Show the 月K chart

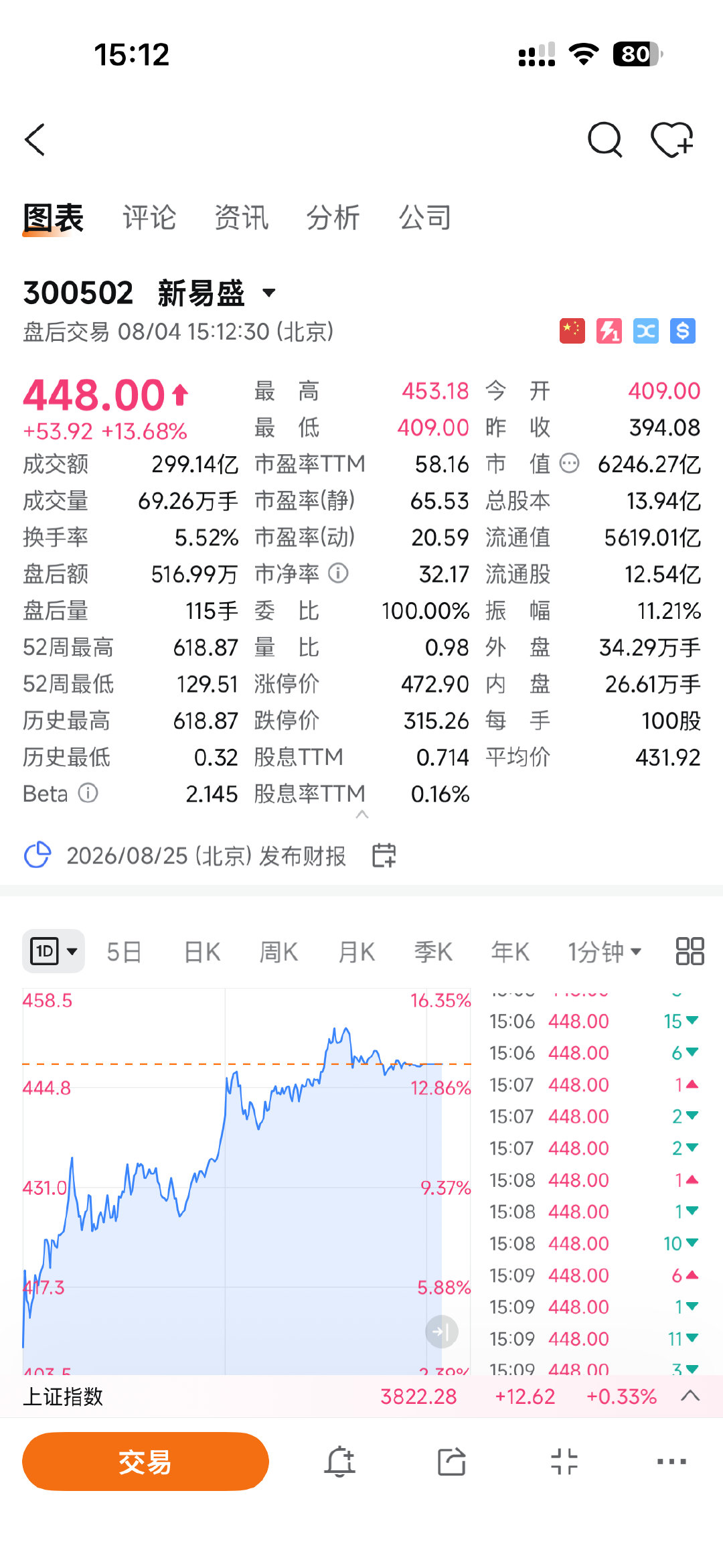tap(356, 951)
